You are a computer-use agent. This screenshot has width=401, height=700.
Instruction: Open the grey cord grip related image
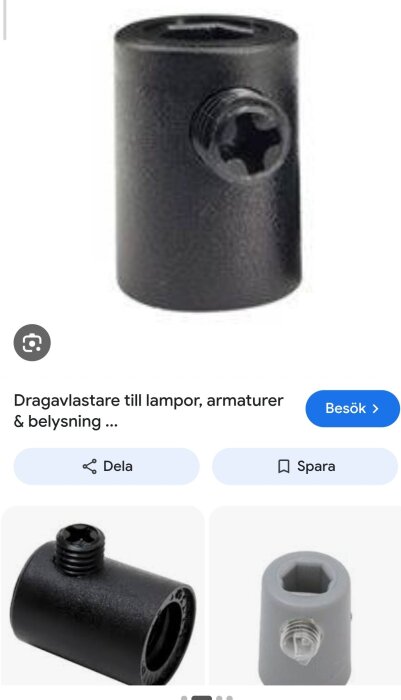(305, 596)
